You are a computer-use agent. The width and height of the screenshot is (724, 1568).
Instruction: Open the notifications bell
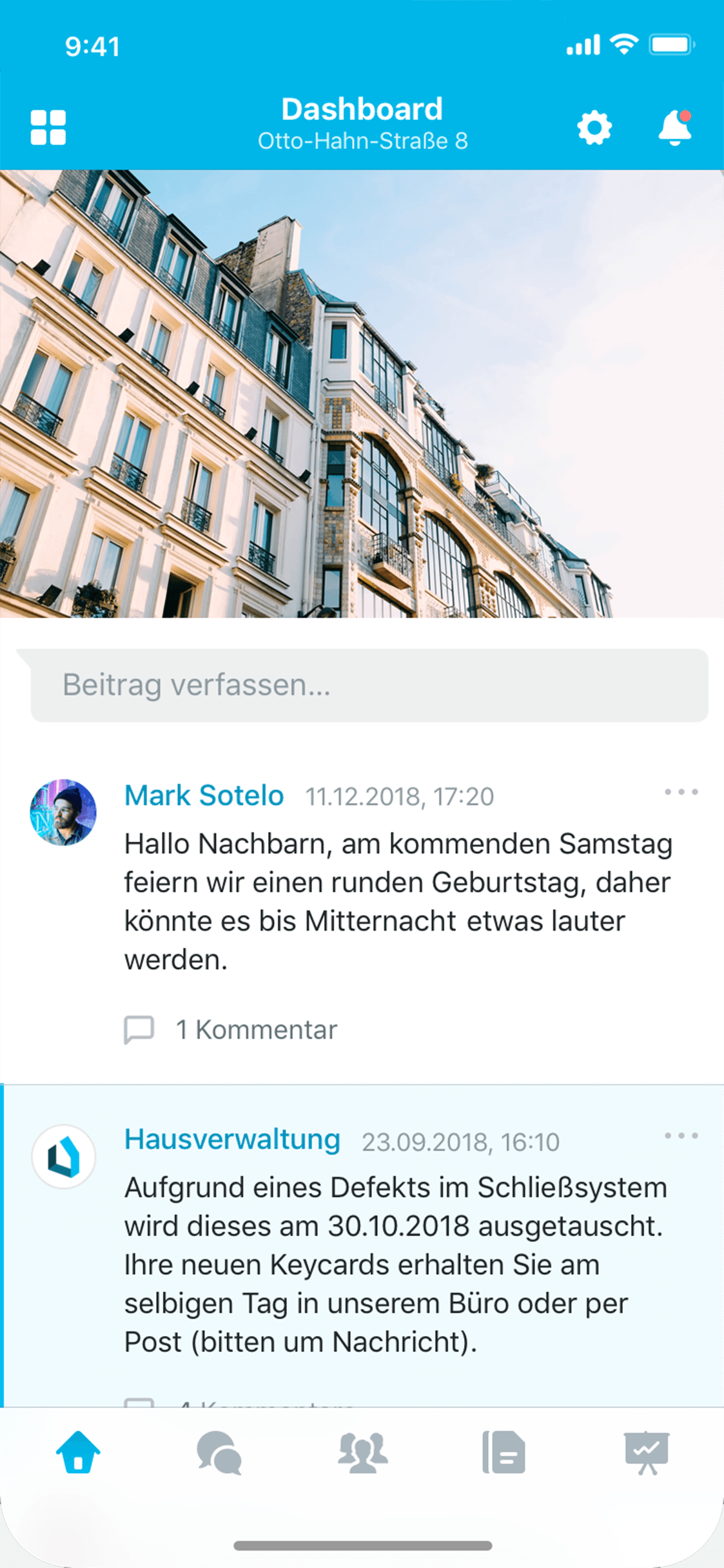tap(675, 127)
